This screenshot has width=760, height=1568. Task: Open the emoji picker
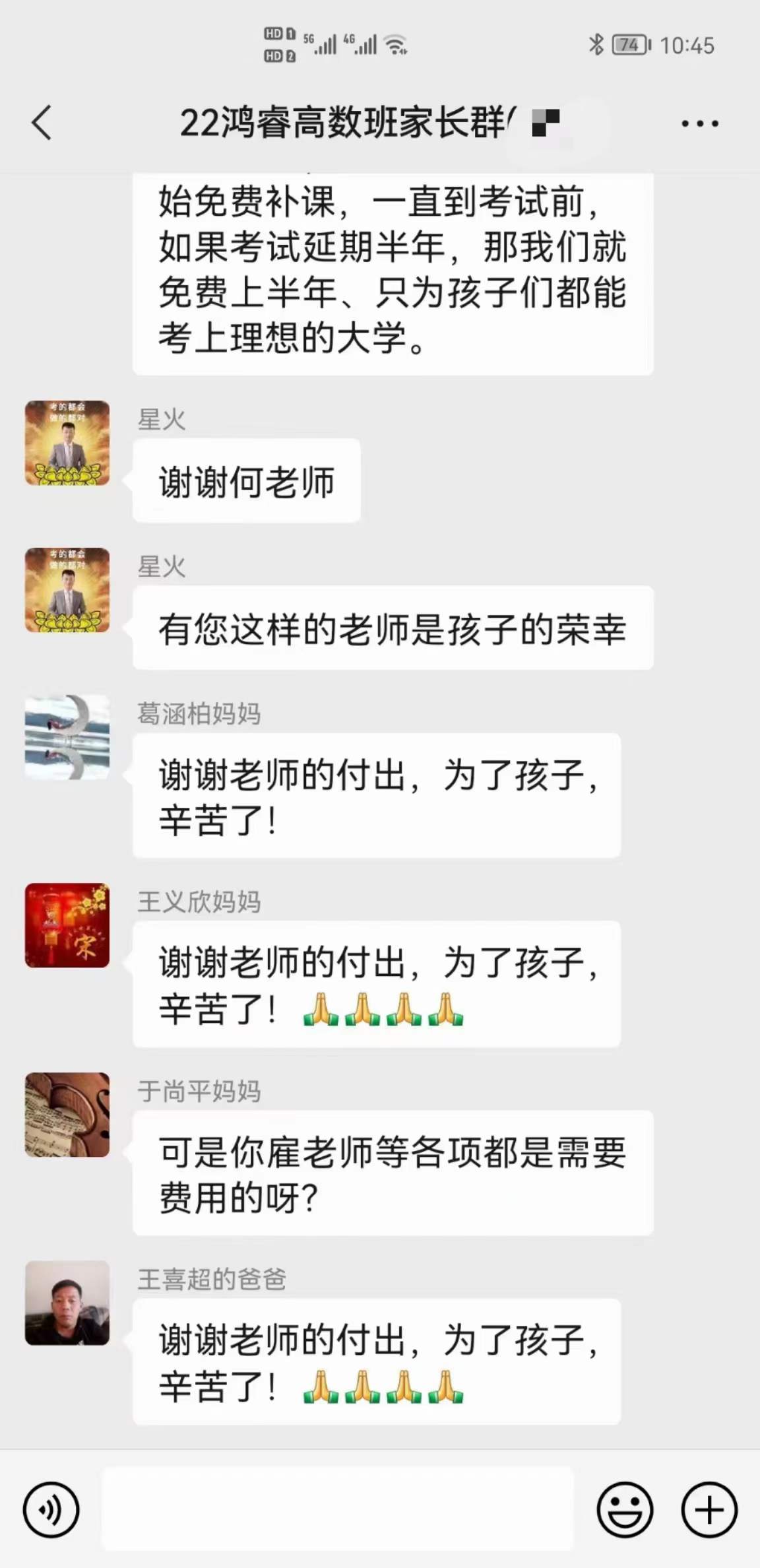point(624,1510)
